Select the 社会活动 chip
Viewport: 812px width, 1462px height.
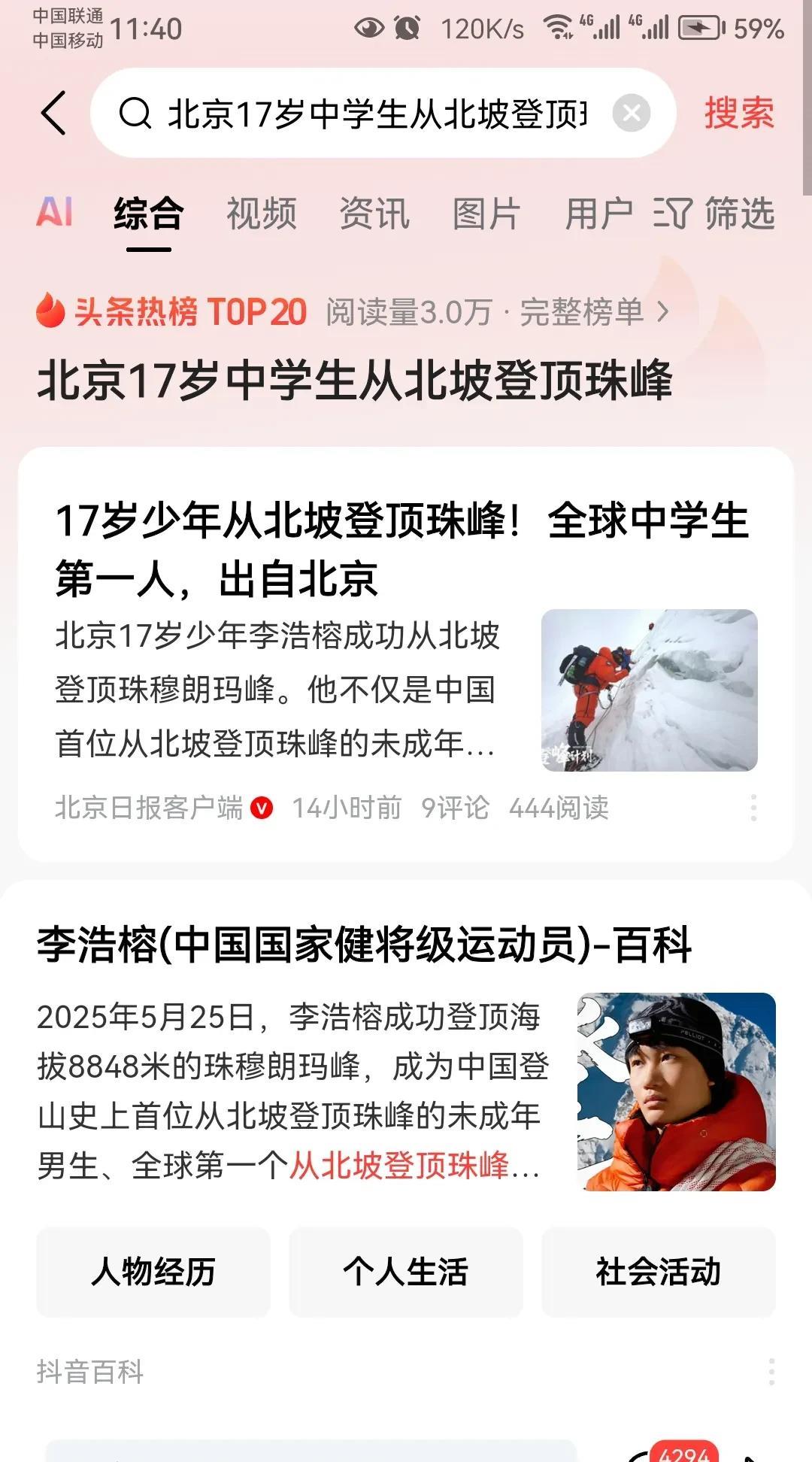(x=659, y=1272)
